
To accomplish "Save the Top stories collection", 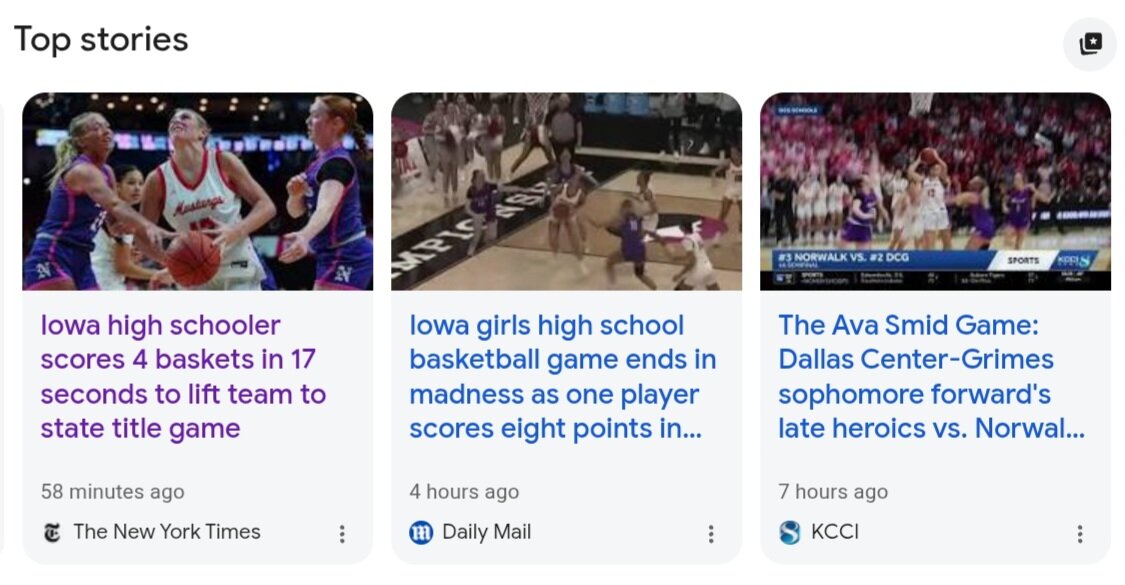I will click(1089, 44).
